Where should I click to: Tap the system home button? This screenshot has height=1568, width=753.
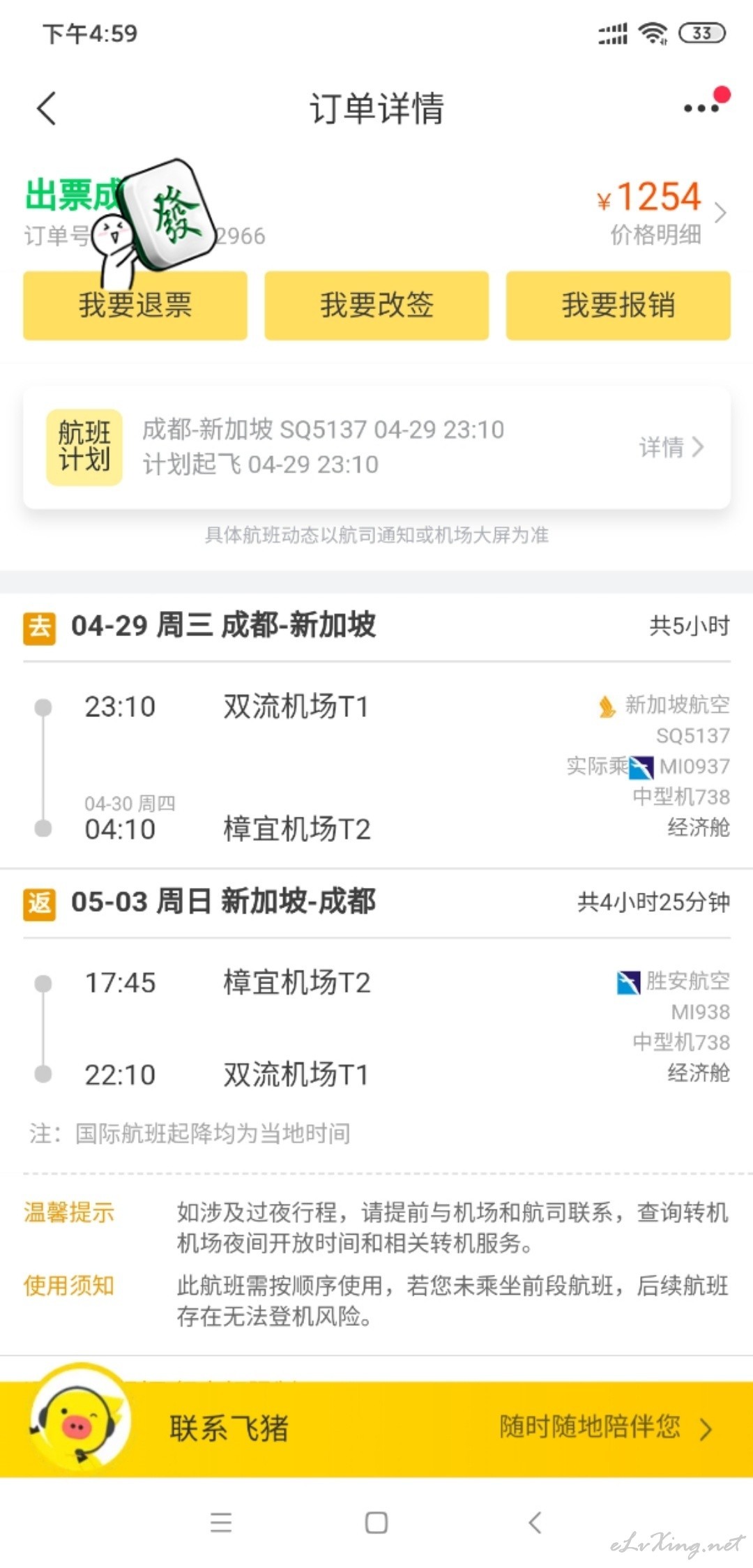(x=376, y=1523)
